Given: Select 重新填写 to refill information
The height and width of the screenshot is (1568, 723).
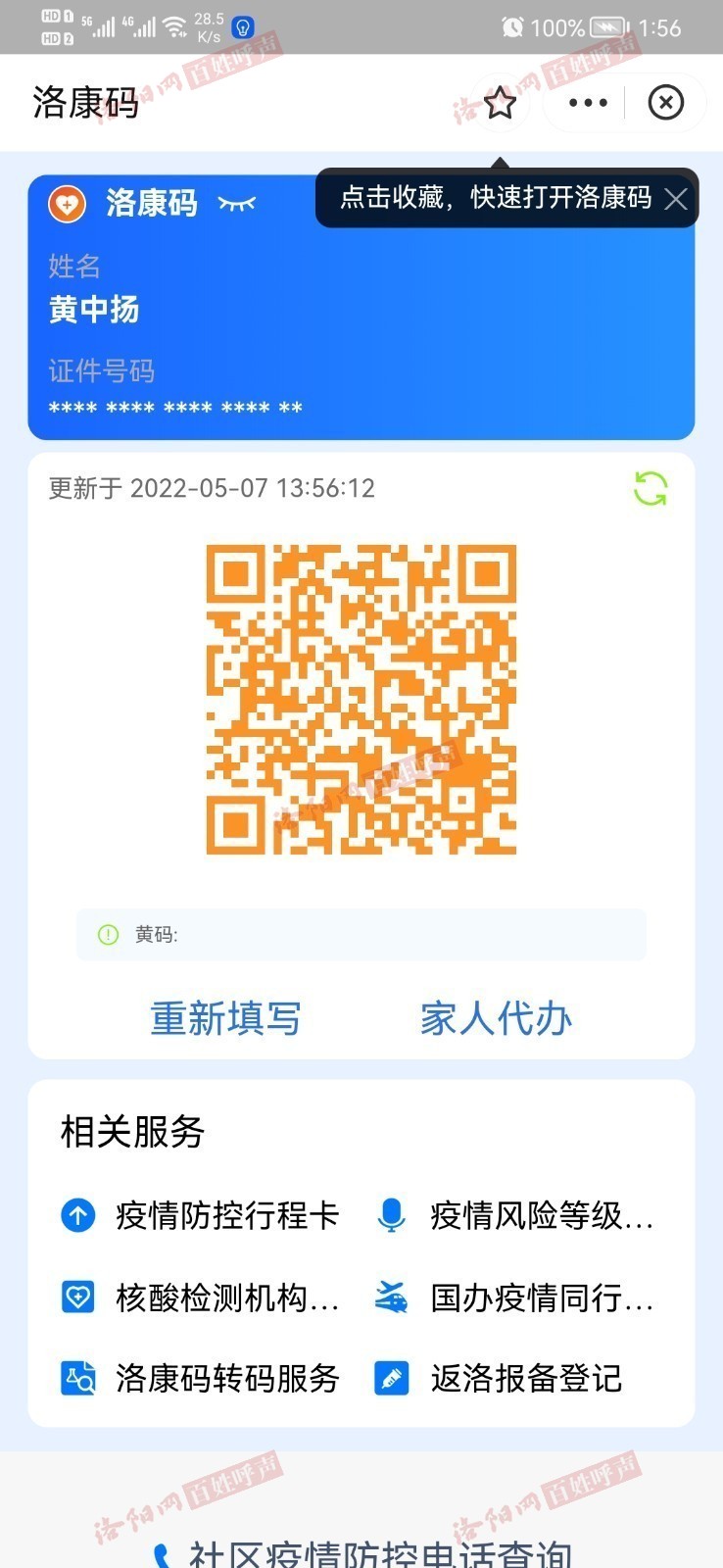Looking at the screenshot, I should coord(225,1018).
